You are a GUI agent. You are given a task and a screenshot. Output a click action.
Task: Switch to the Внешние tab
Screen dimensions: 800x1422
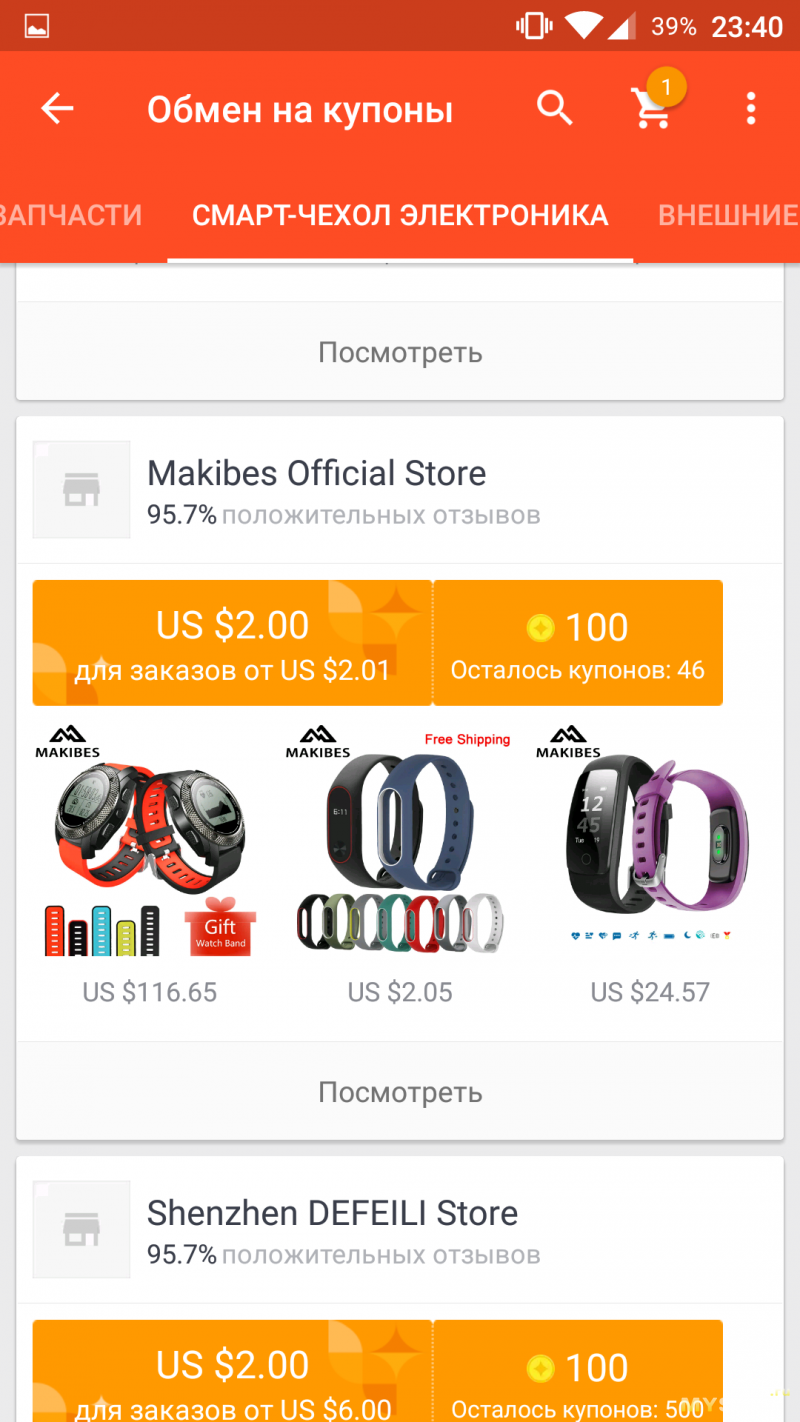click(x=727, y=215)
